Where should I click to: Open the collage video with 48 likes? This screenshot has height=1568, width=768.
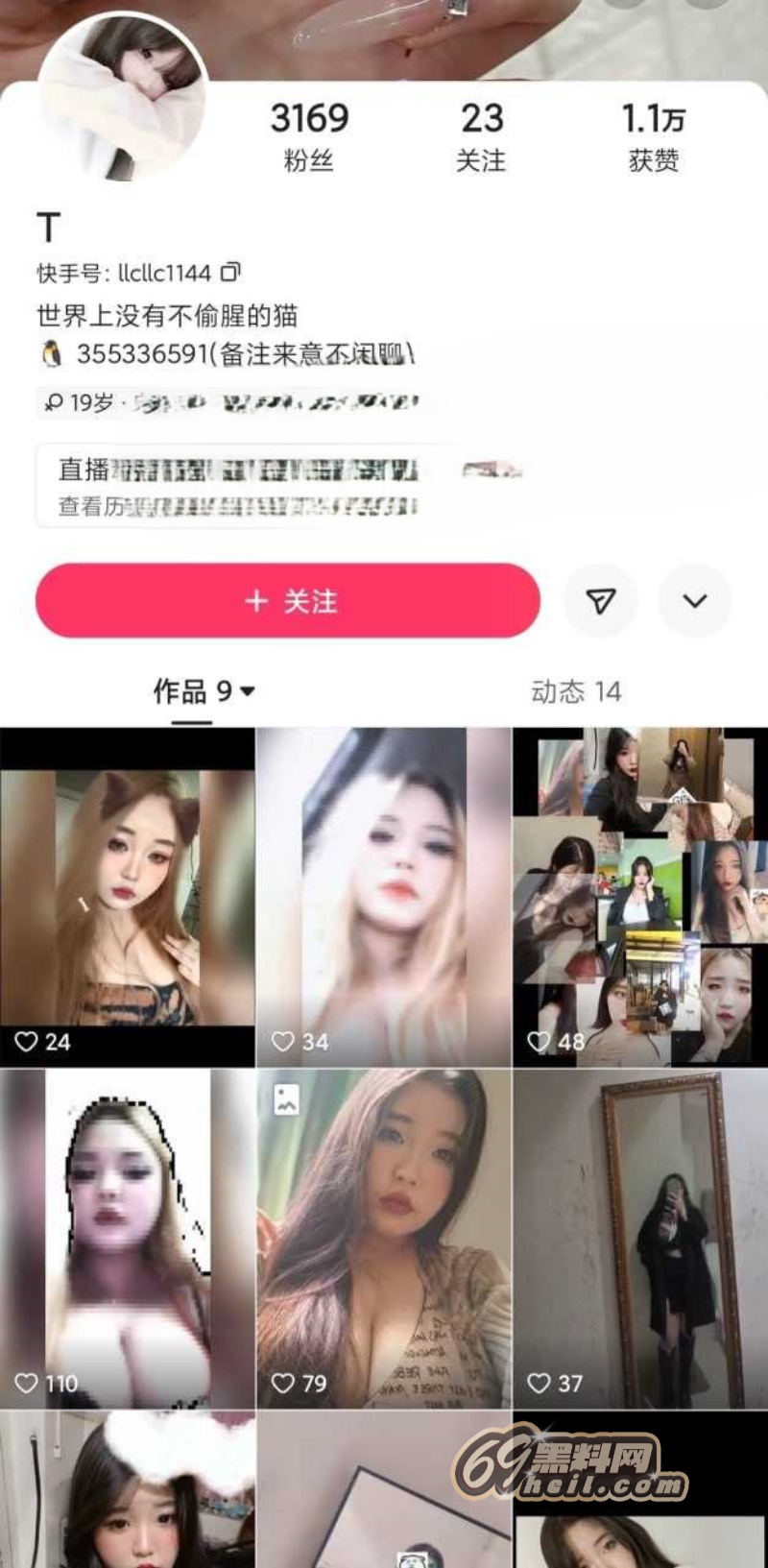click(640, 898)
